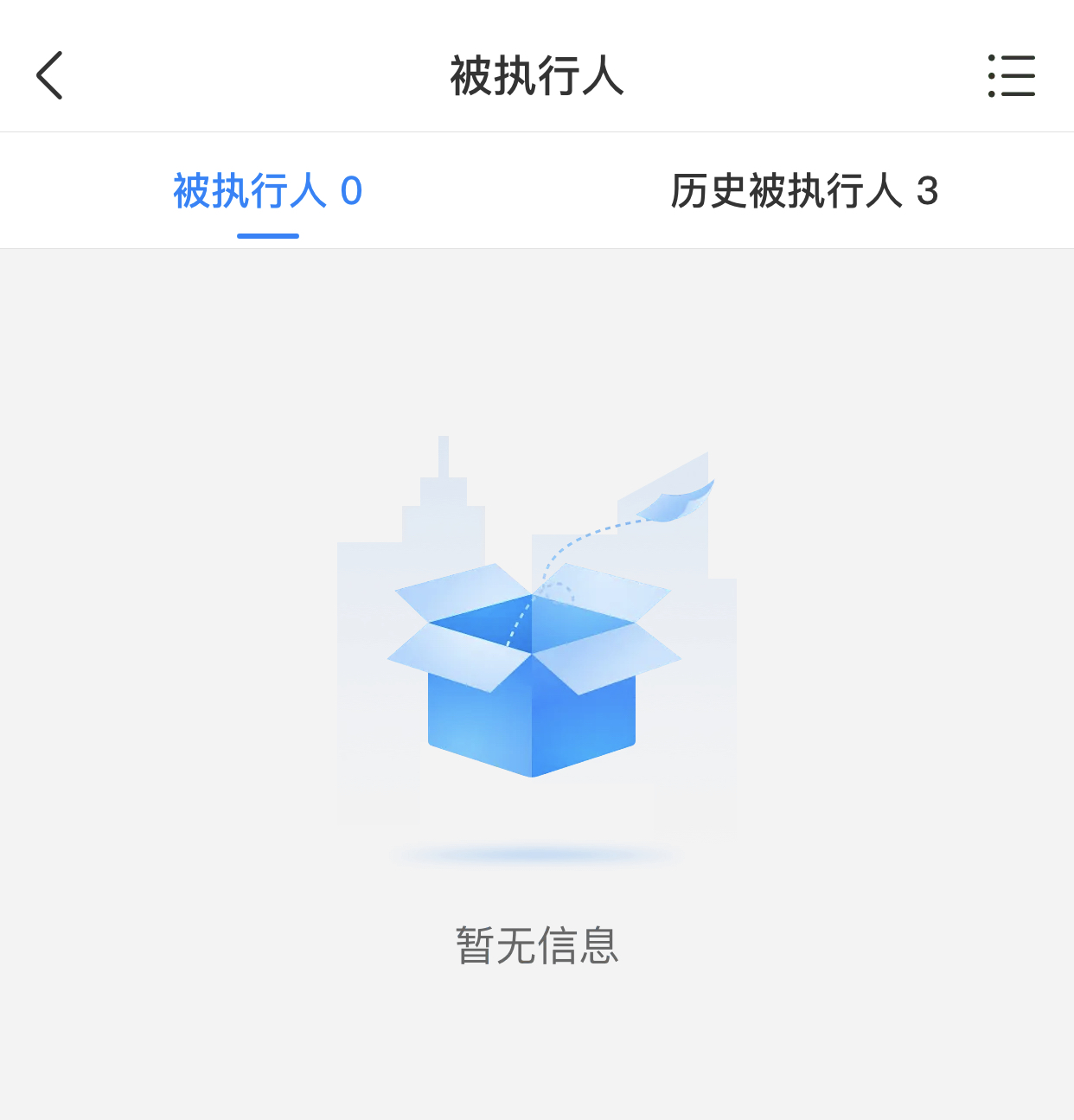Open the history tab showing 3 records

click(804, 192)
